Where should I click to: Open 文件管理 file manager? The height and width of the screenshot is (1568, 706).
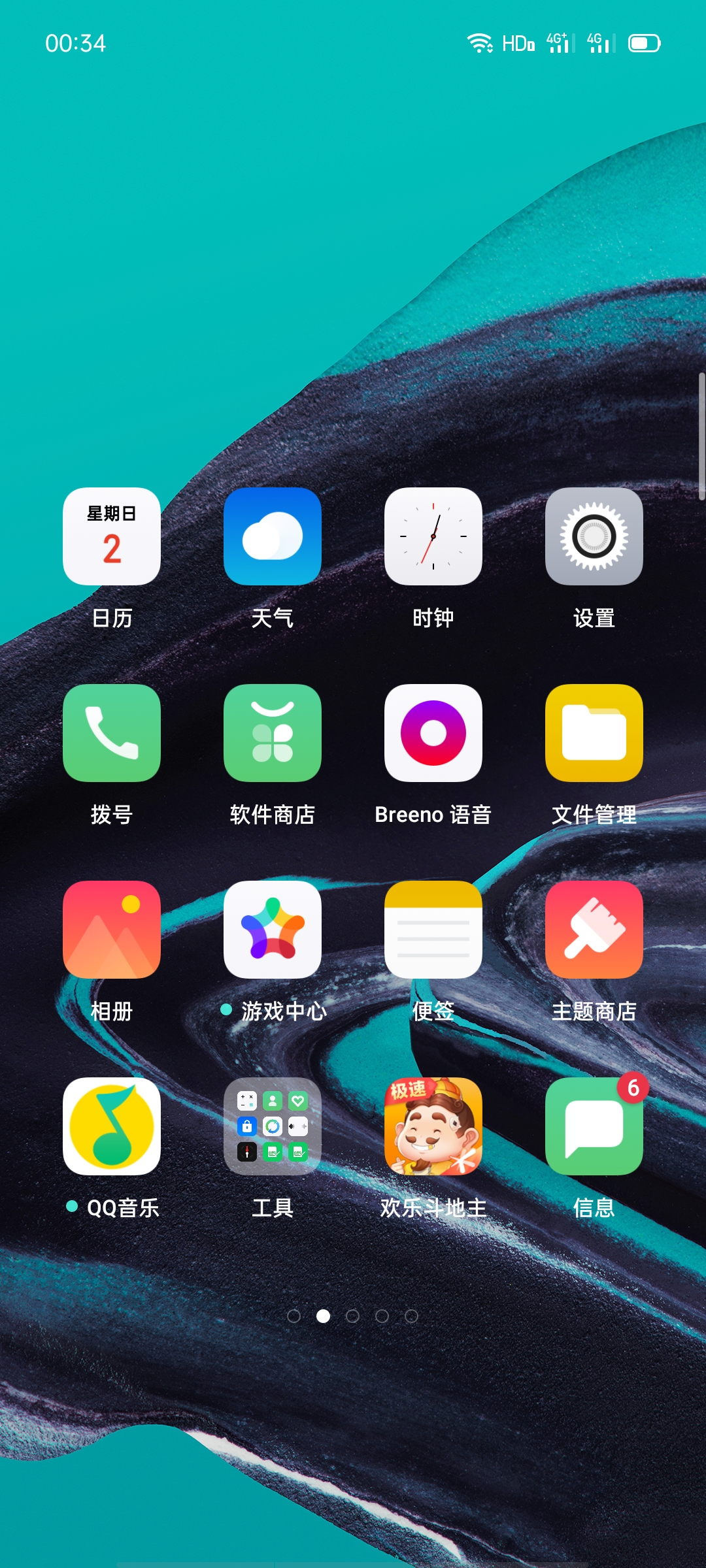pos(594,733)
